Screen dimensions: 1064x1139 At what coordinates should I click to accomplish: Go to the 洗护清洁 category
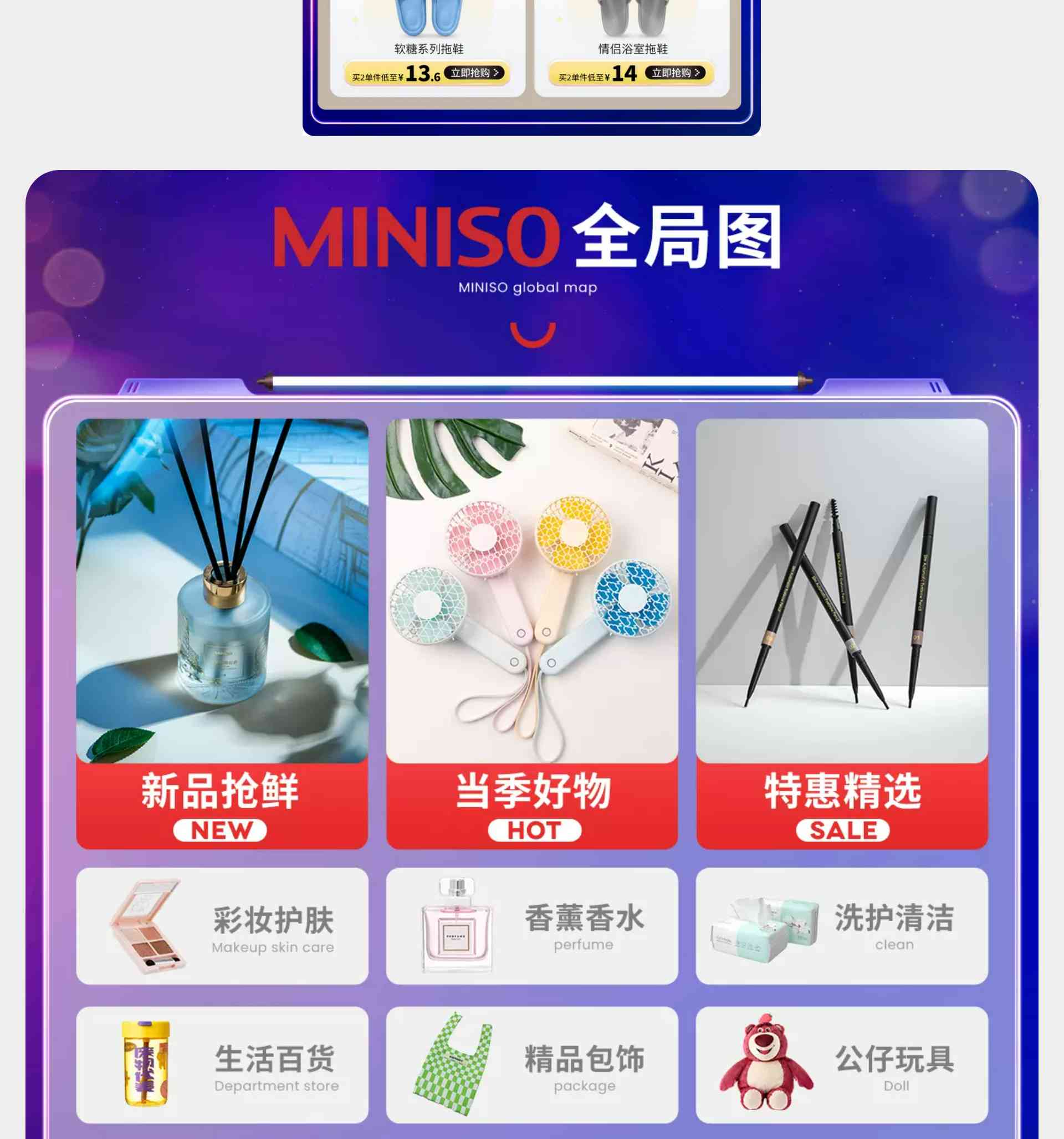[x=842, y=926]
